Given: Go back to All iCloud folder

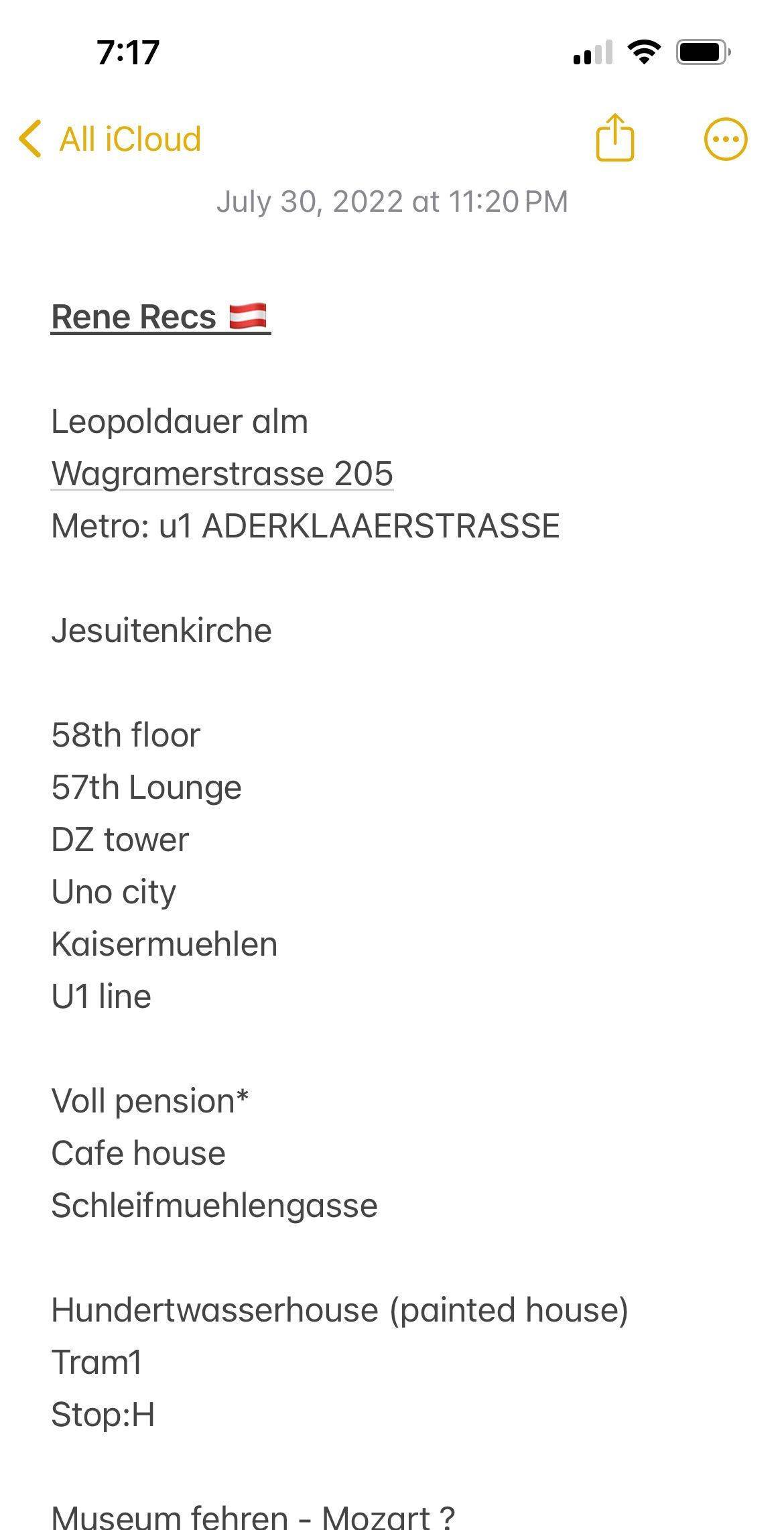Looking at the screenshot, I should point(110,139).
